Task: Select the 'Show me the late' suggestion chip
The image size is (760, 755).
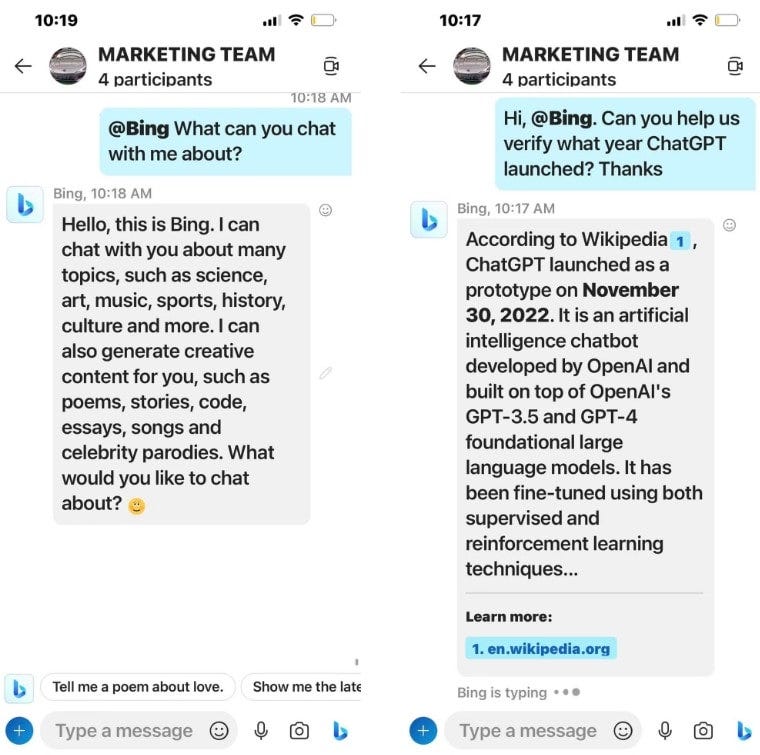Action: pos(303,687)
